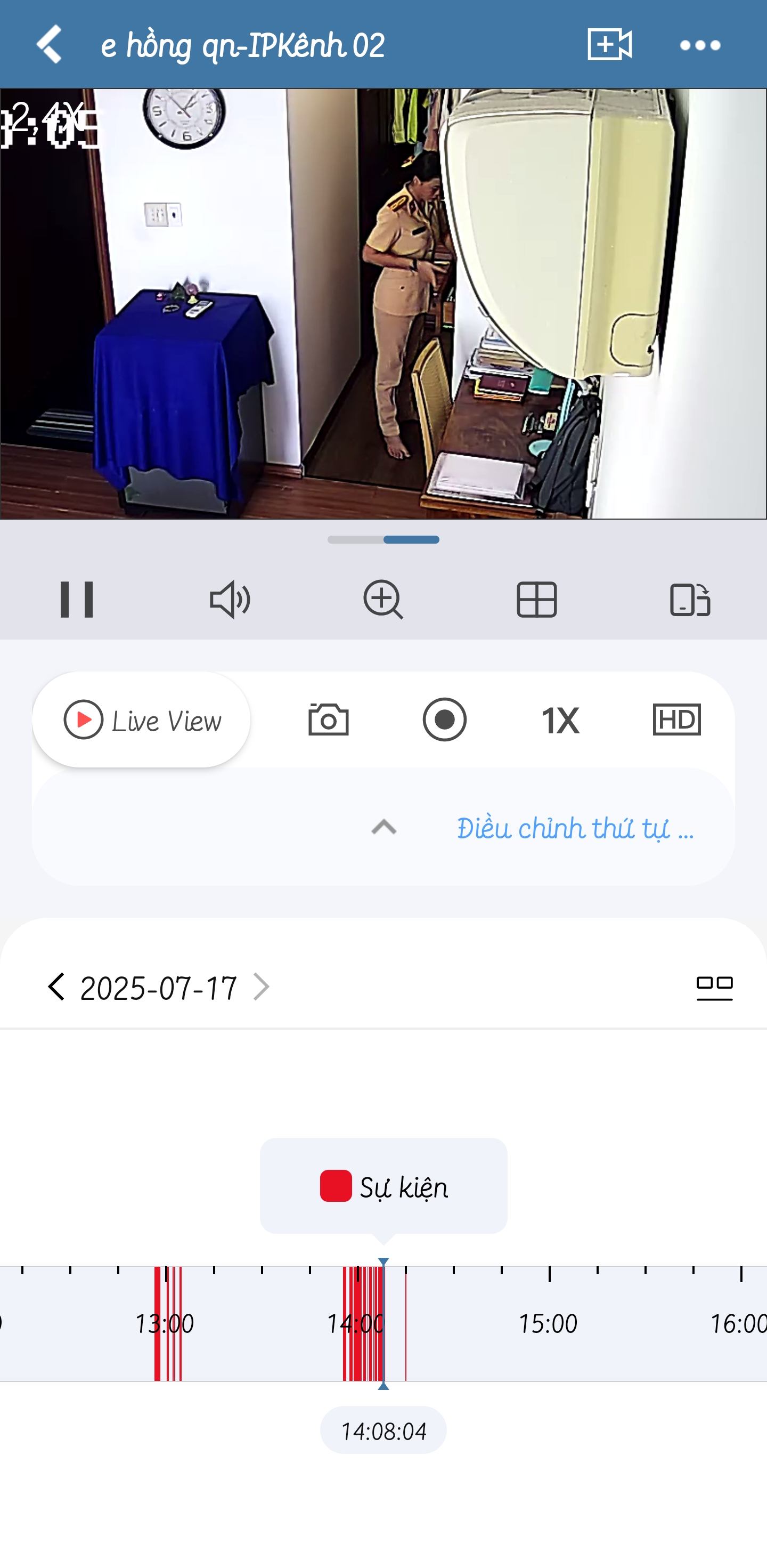
Task: Collapse the panel with the up chevron
Action: (384, 827)
